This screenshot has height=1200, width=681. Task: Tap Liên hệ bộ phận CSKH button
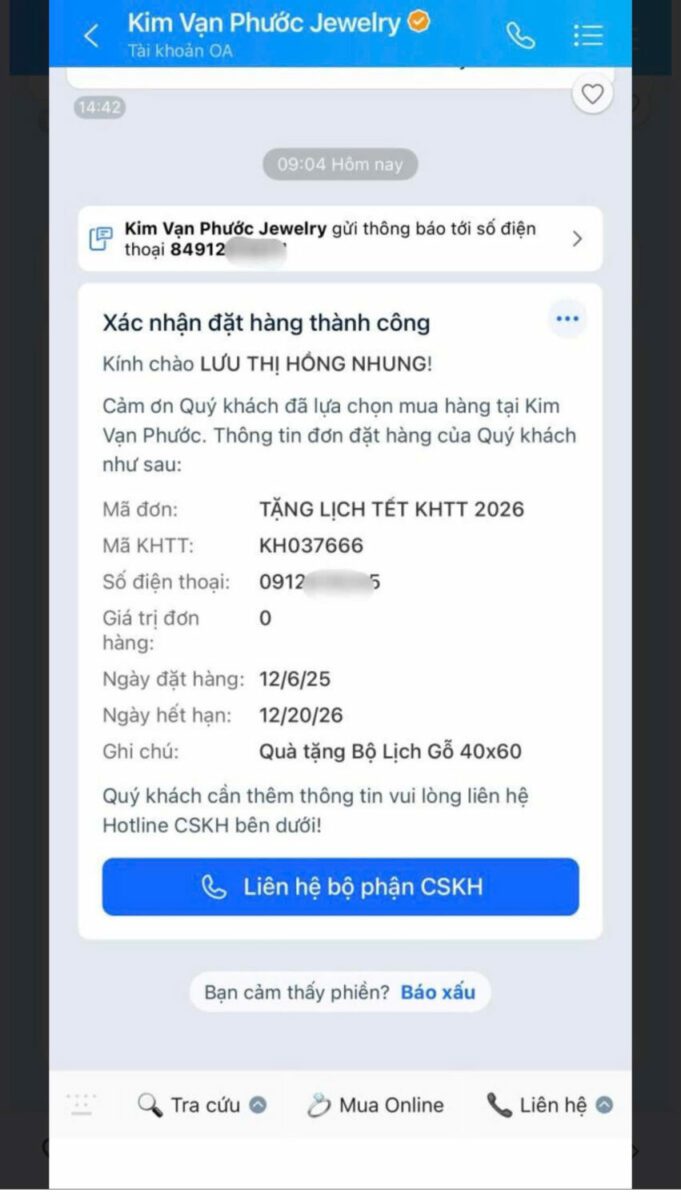[x=340, y=887]
